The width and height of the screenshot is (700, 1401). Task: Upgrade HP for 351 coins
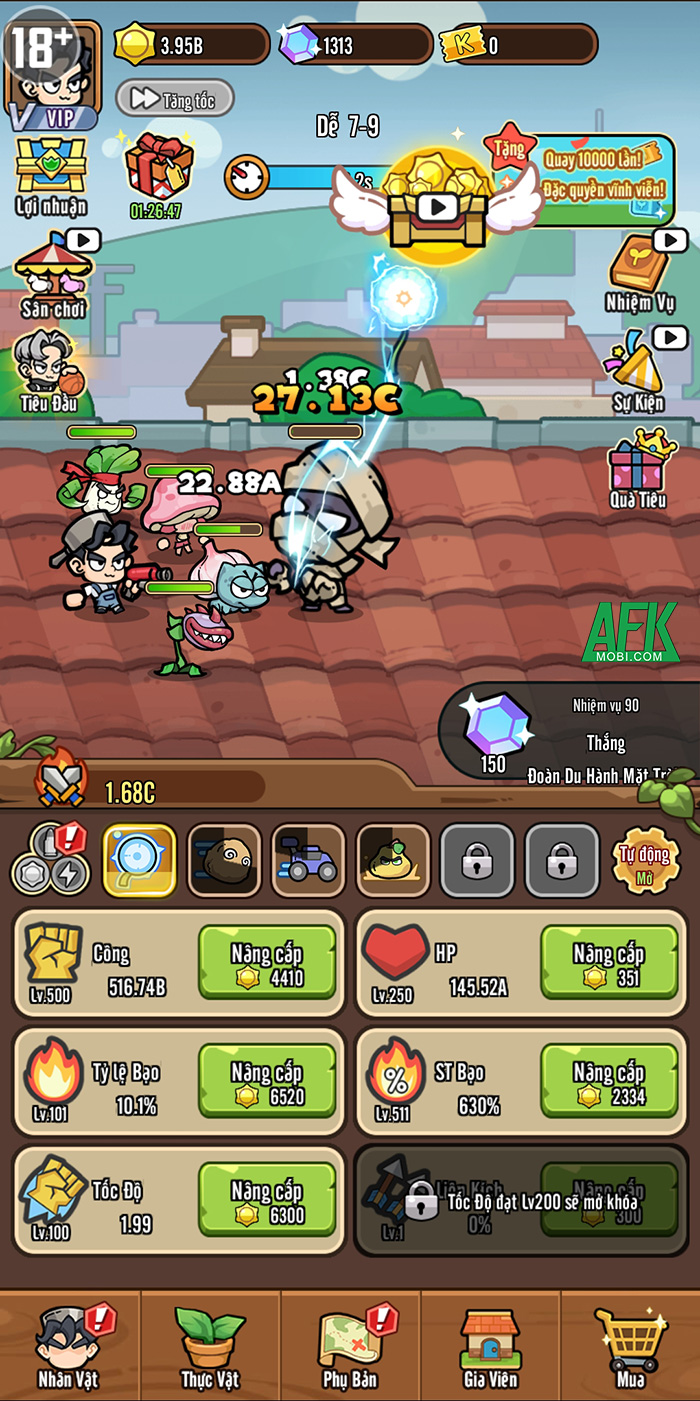tap(609, 963)
